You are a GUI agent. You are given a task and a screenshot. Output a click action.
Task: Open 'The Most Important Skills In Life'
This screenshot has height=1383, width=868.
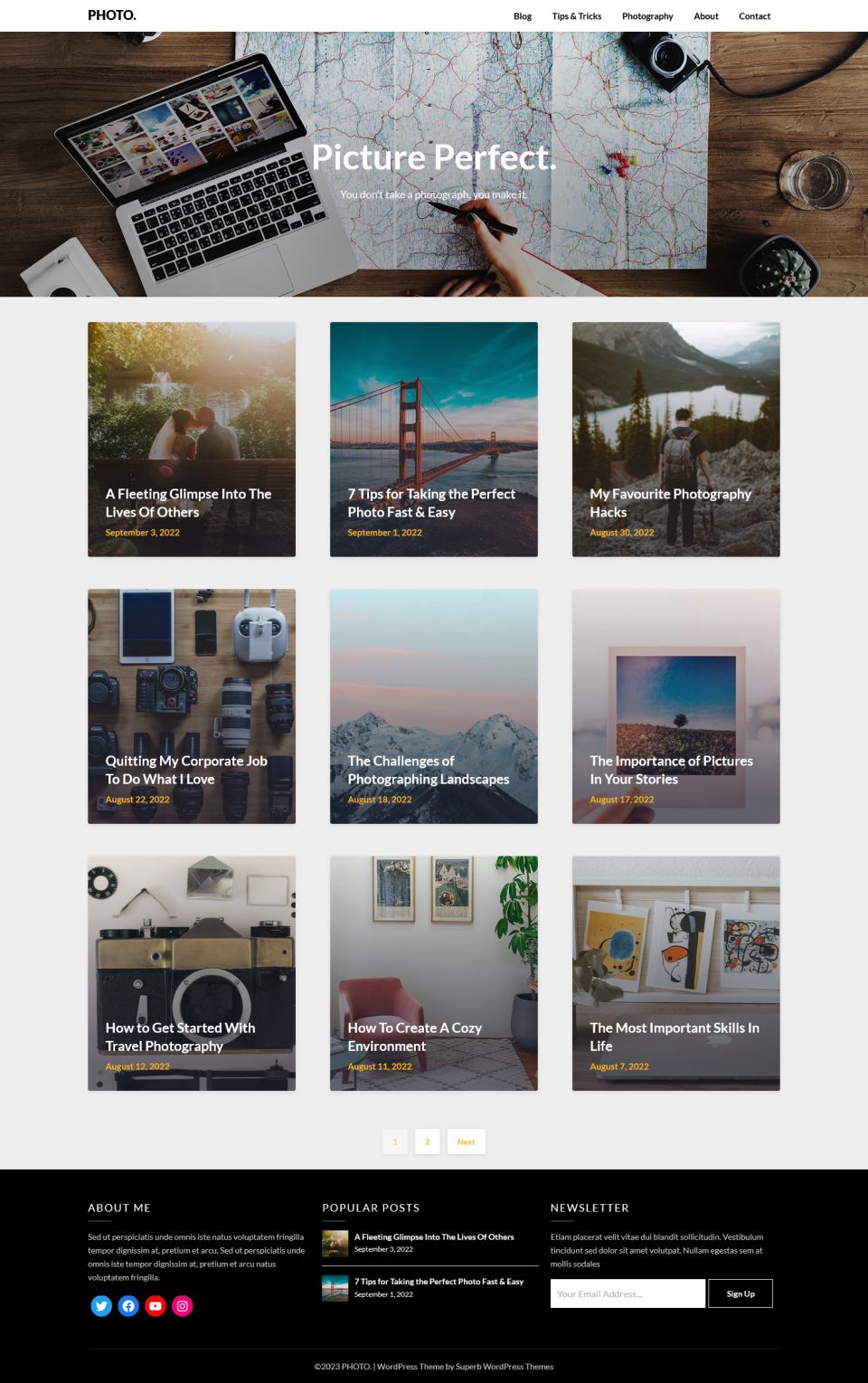click(x=674, y=1036)
